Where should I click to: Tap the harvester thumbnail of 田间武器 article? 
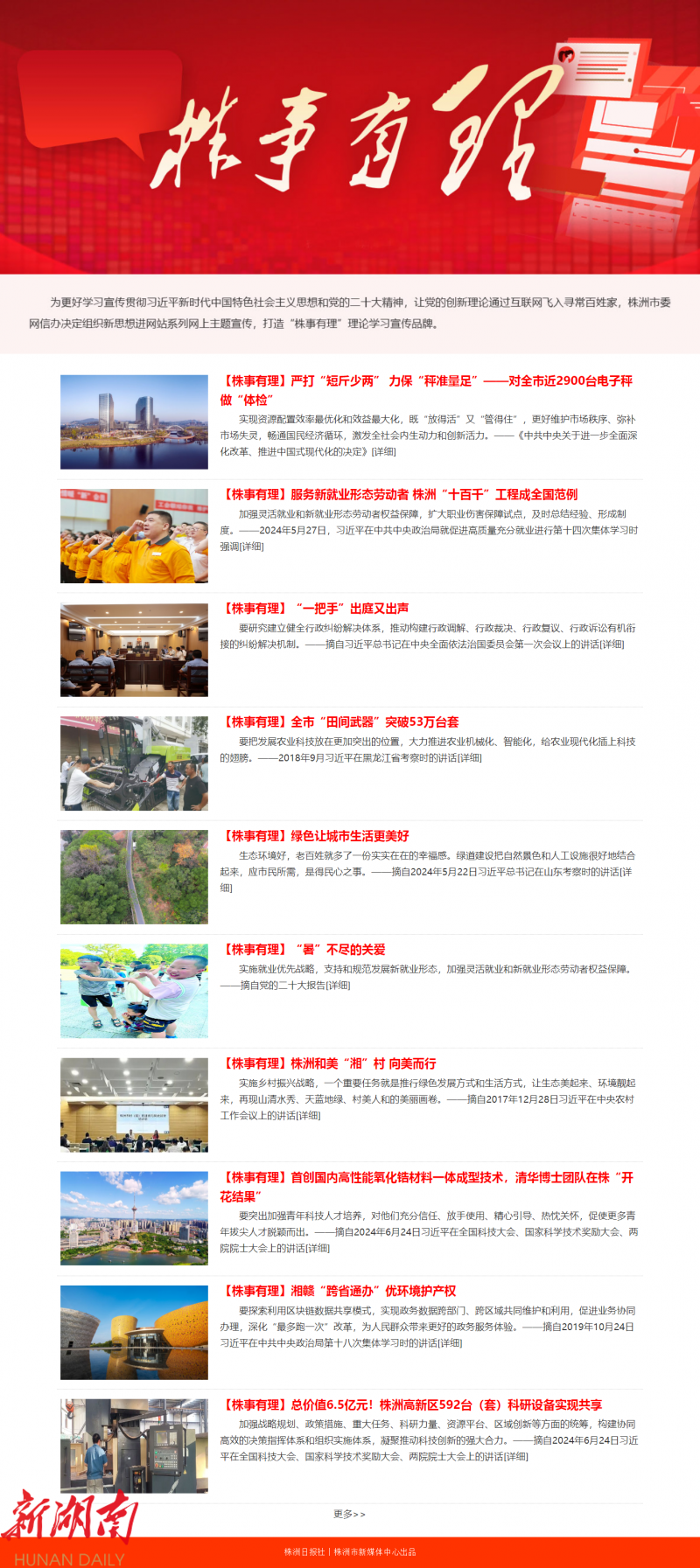[134, 763]
